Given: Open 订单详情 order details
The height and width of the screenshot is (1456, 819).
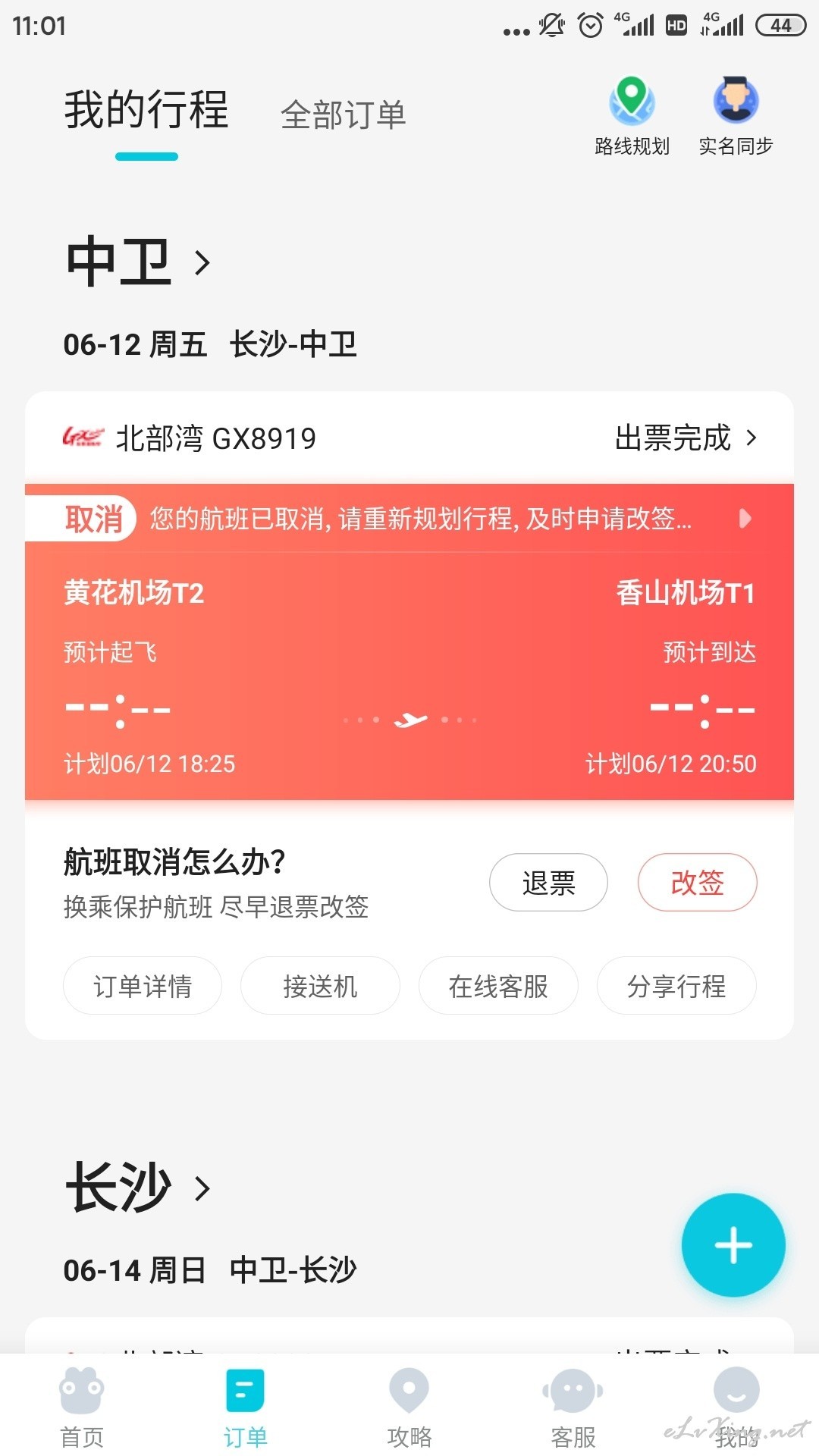Looking at the screenshot, I should [x=143, y=986].
